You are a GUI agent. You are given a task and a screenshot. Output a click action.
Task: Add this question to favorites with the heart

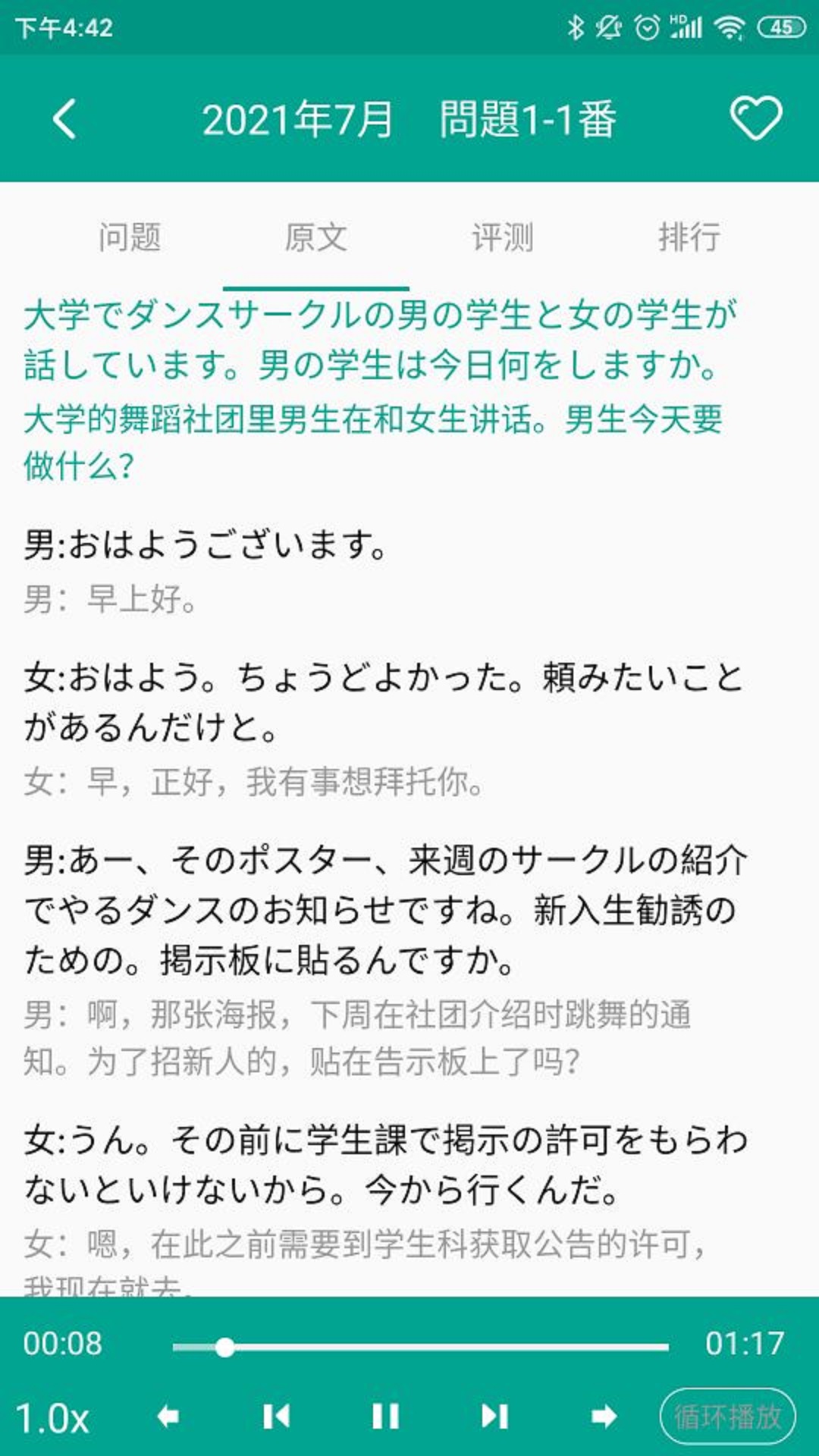[755, 118]
